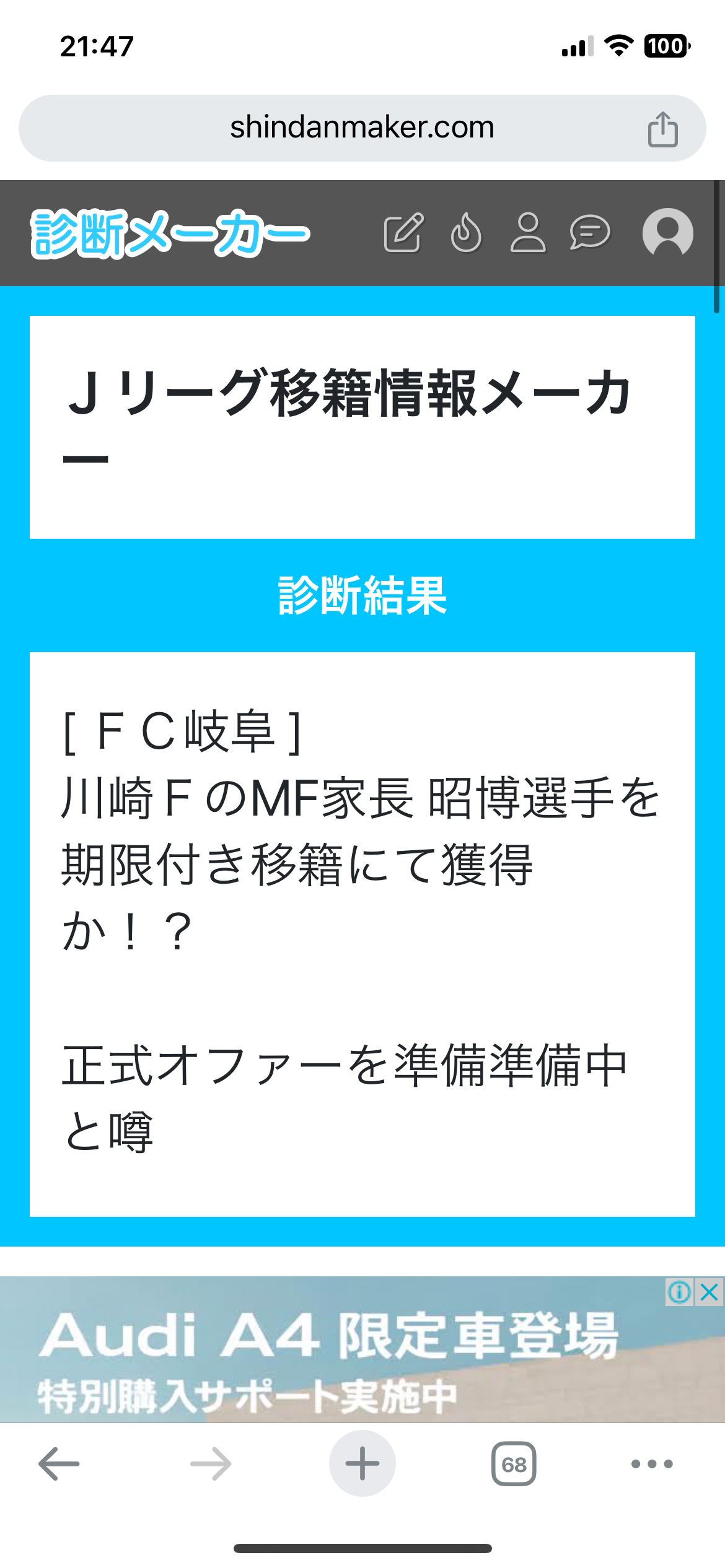The image size is (725, 1568).
Task: Open the browser's three-dot menu
Action: click(x=652, y=1464)
